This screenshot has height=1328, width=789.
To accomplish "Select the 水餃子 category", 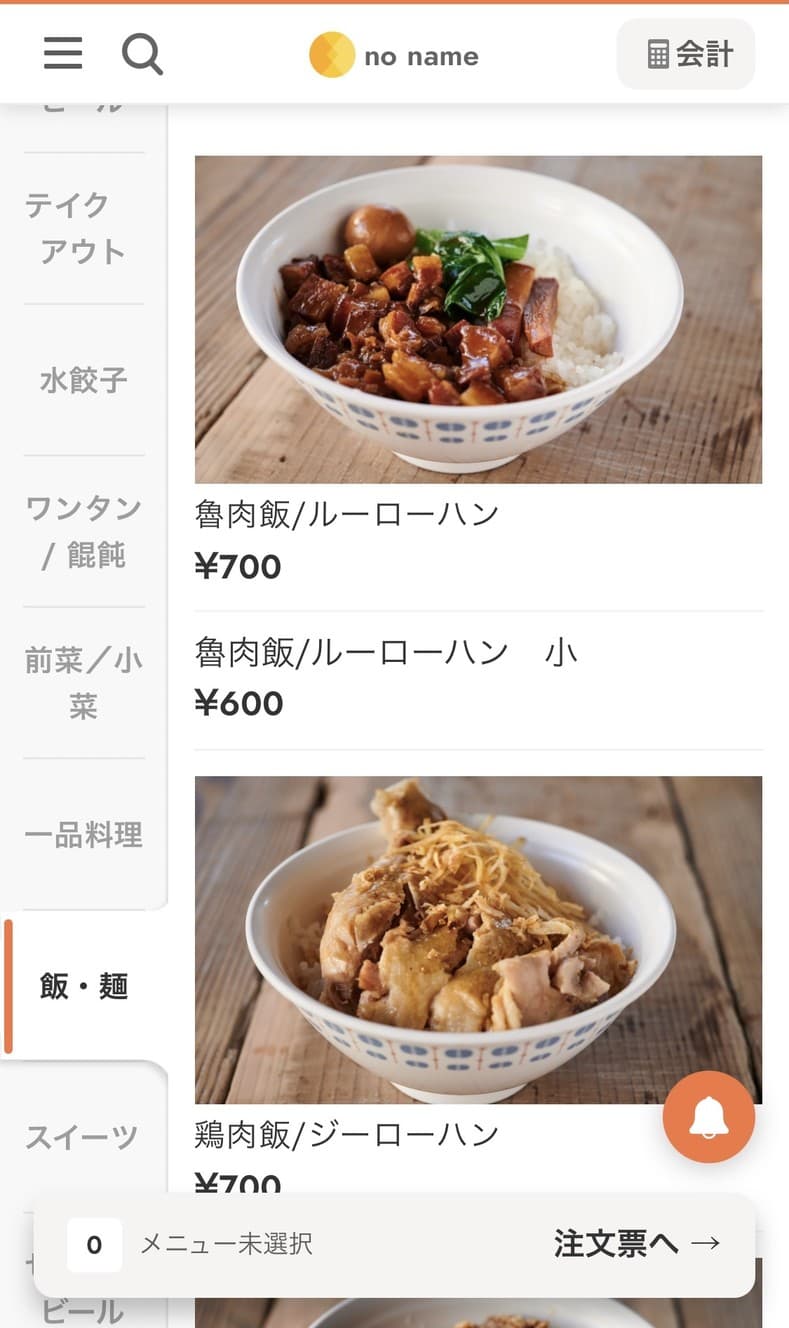I will tap(80, 380).
